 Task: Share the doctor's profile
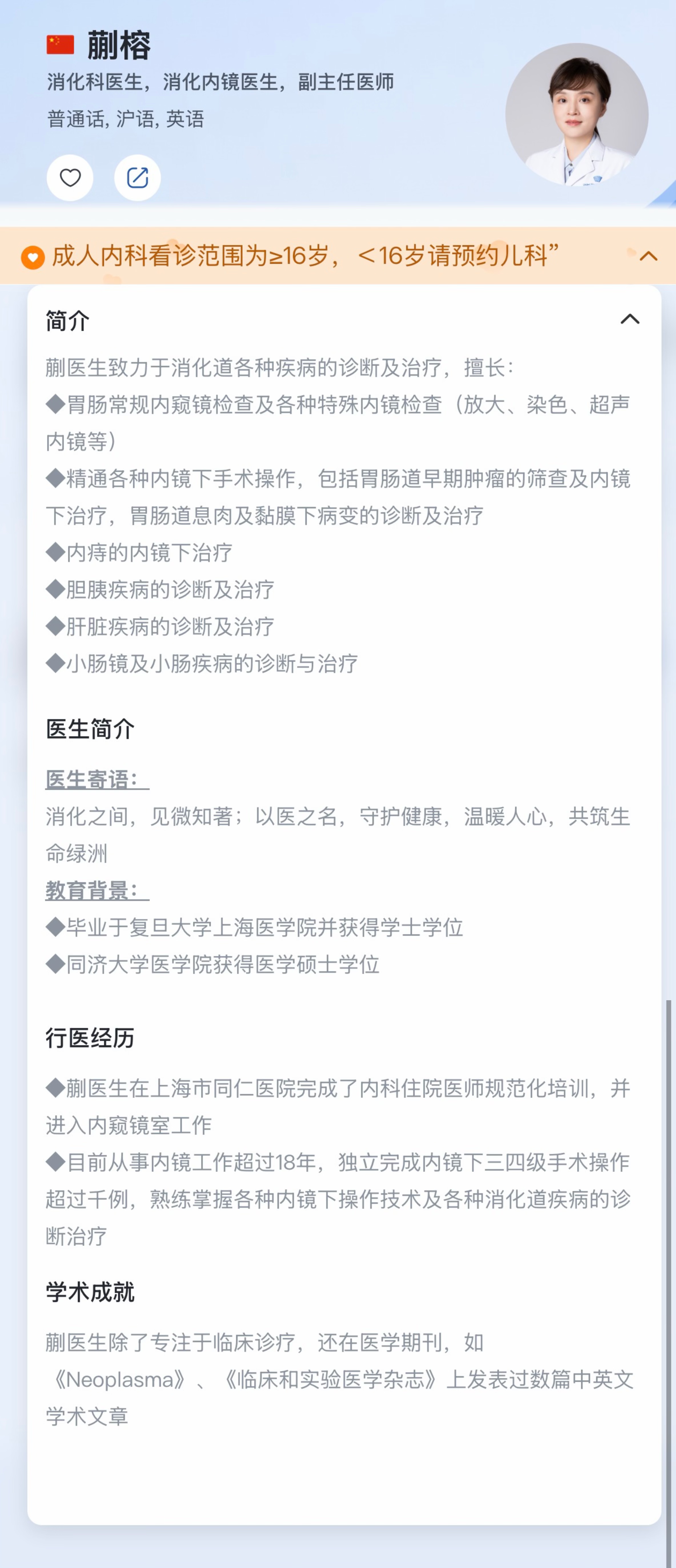[138, 178]
